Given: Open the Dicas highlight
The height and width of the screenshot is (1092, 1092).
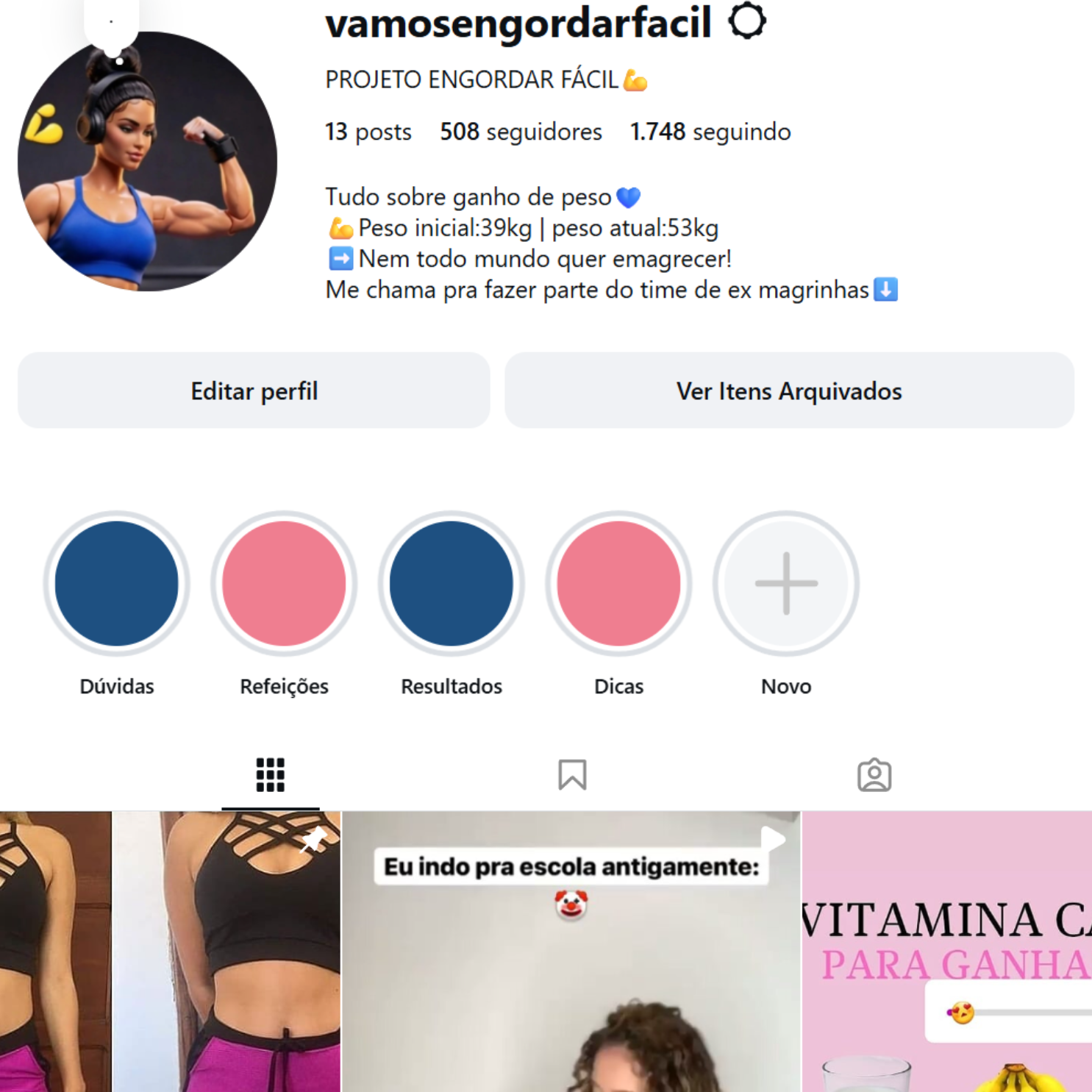Looking at the screenshot, I should click(x=618, y=584).
